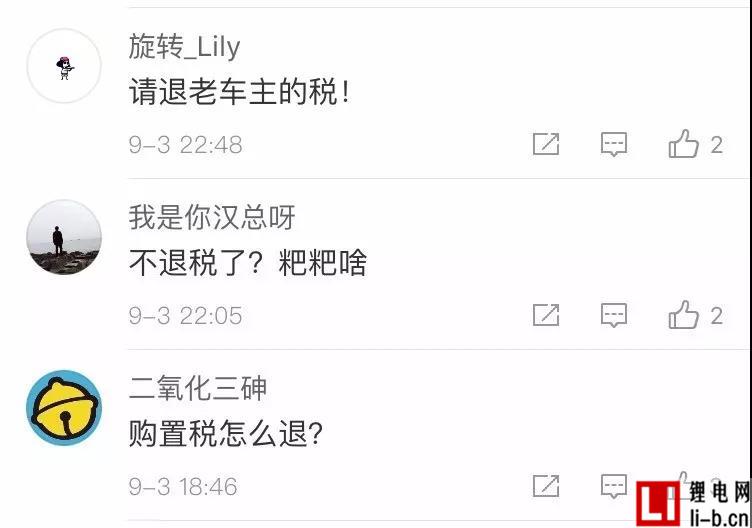Repost 我是你汉总呀's comment
Screen dimensions: 752x528
click(546, 316)
